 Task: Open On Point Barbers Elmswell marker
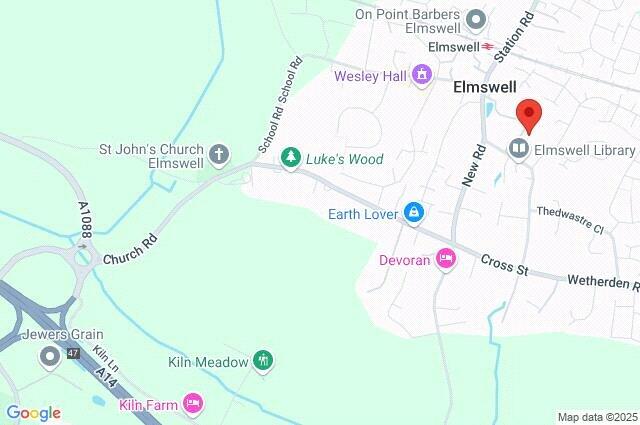click(x=477, y=17)
